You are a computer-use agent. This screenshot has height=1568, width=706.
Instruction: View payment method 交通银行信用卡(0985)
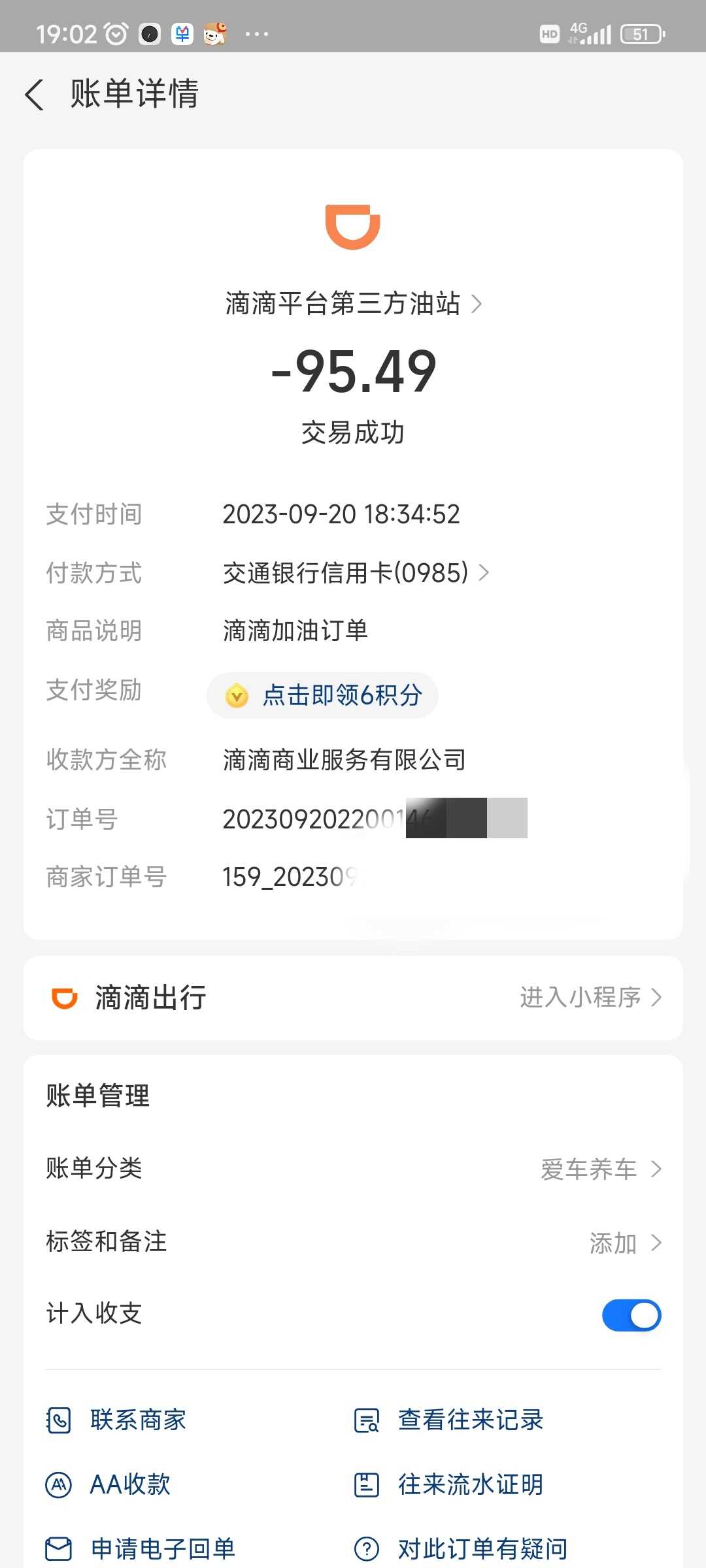click(x=356, y=573)
